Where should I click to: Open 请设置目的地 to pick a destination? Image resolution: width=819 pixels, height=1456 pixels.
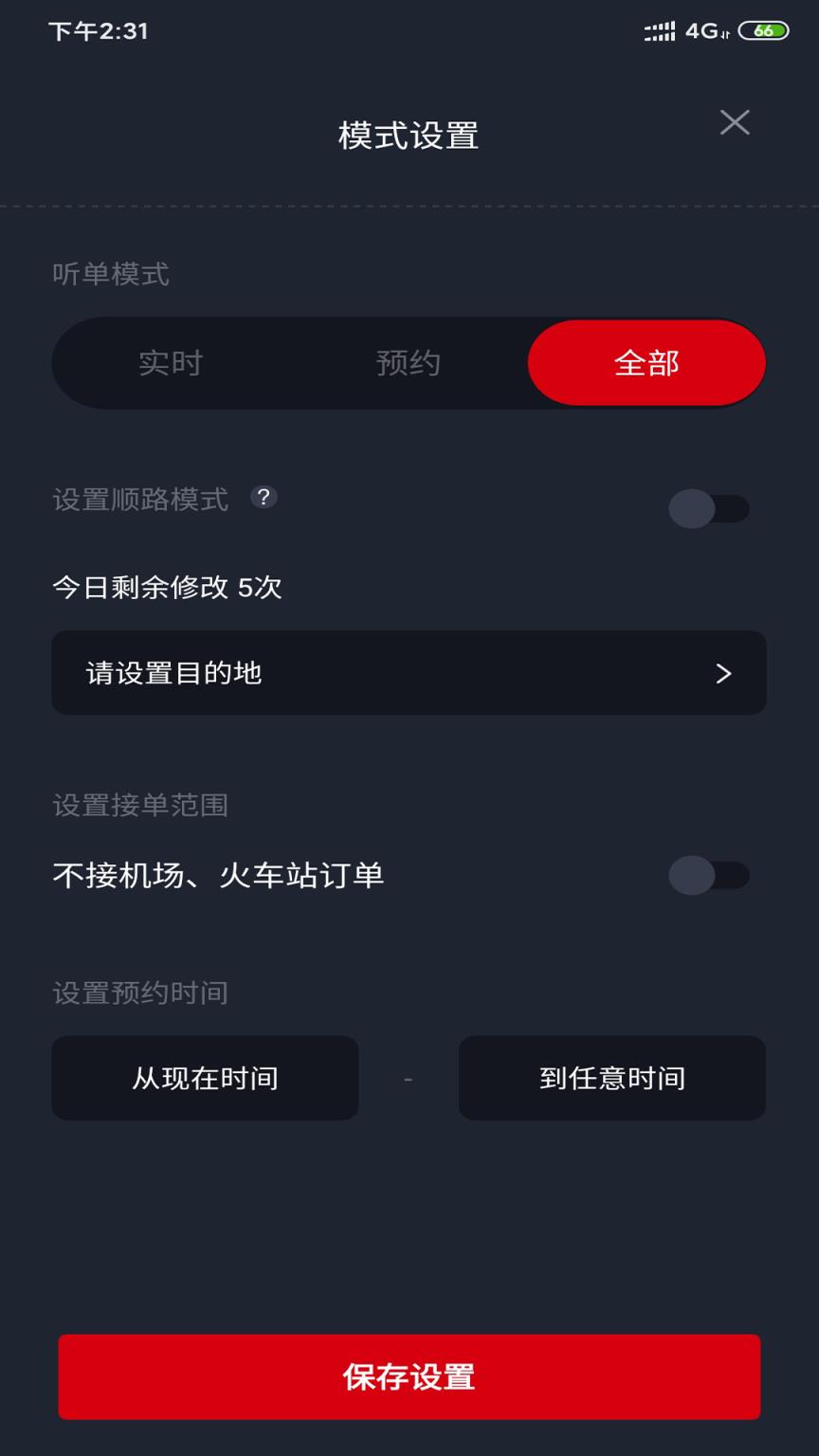pos(409,673)
